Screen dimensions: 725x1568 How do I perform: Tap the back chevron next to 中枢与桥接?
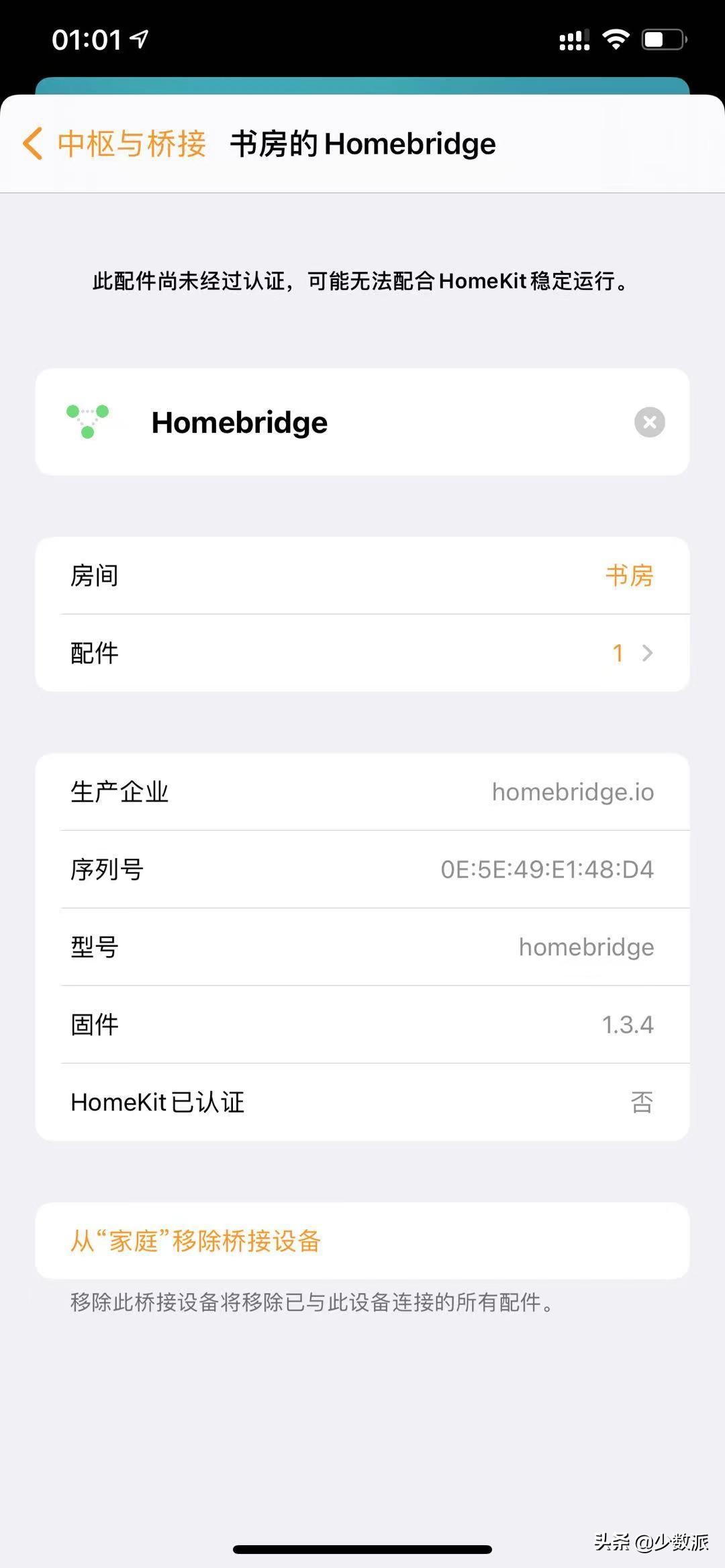(32, 144)
